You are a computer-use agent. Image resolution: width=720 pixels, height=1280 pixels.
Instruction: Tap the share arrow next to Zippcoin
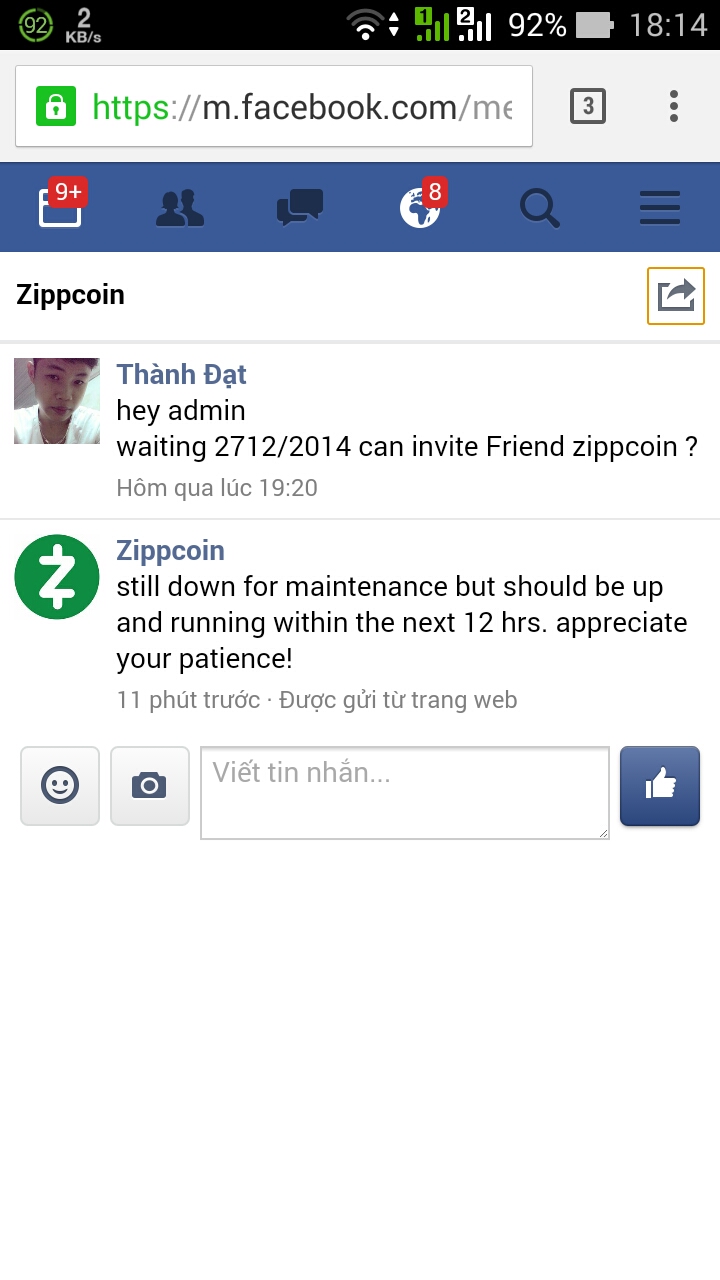pyautogui.click(x=676, y=296)
